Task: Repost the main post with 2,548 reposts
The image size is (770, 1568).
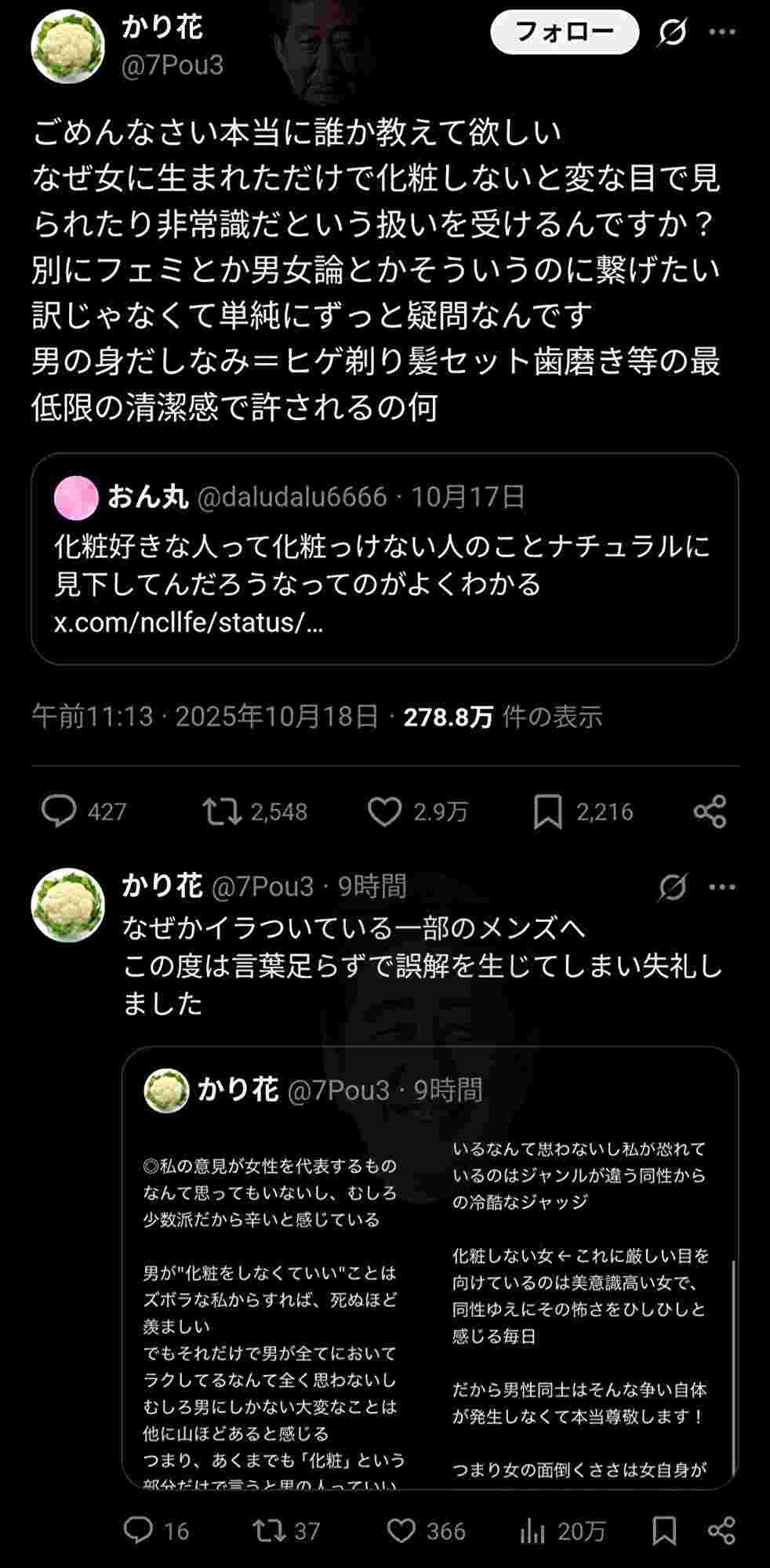Action: [223, 811]
